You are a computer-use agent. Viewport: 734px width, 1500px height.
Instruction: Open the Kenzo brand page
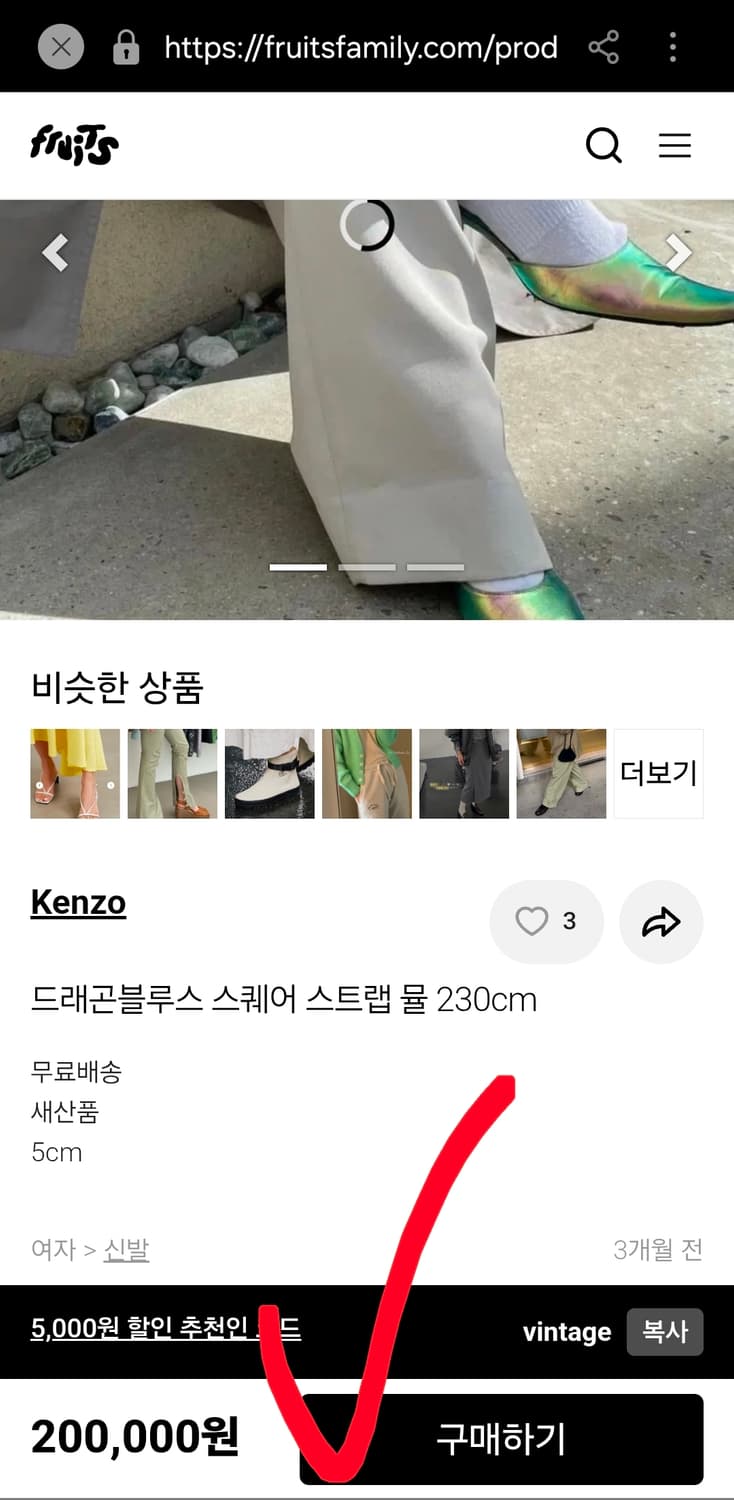pos(77,902)
